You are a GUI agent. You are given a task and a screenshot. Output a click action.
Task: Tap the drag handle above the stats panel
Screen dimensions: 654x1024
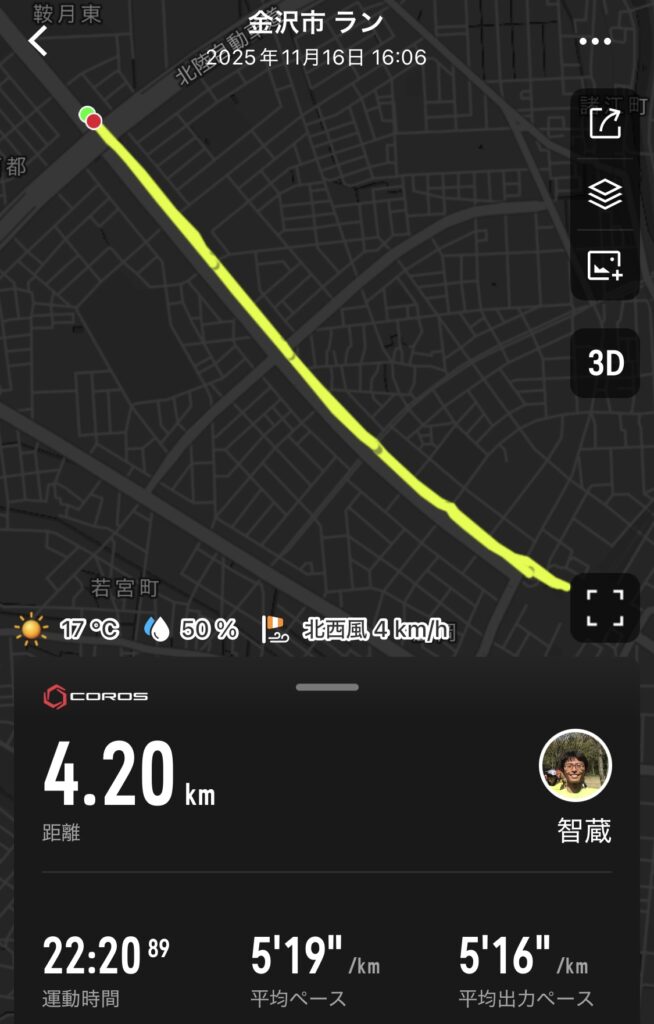(327, 687)
